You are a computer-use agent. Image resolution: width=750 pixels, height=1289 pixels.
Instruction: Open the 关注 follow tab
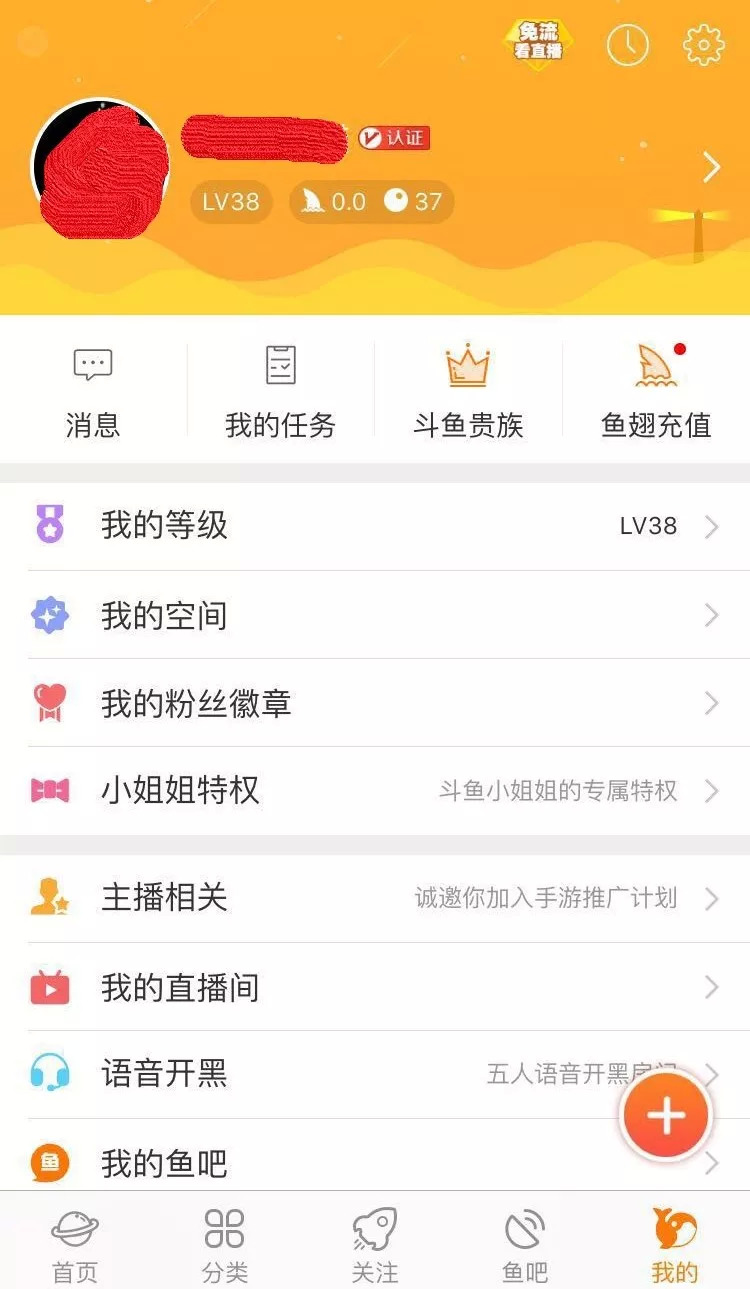(x=375, y=1240)
